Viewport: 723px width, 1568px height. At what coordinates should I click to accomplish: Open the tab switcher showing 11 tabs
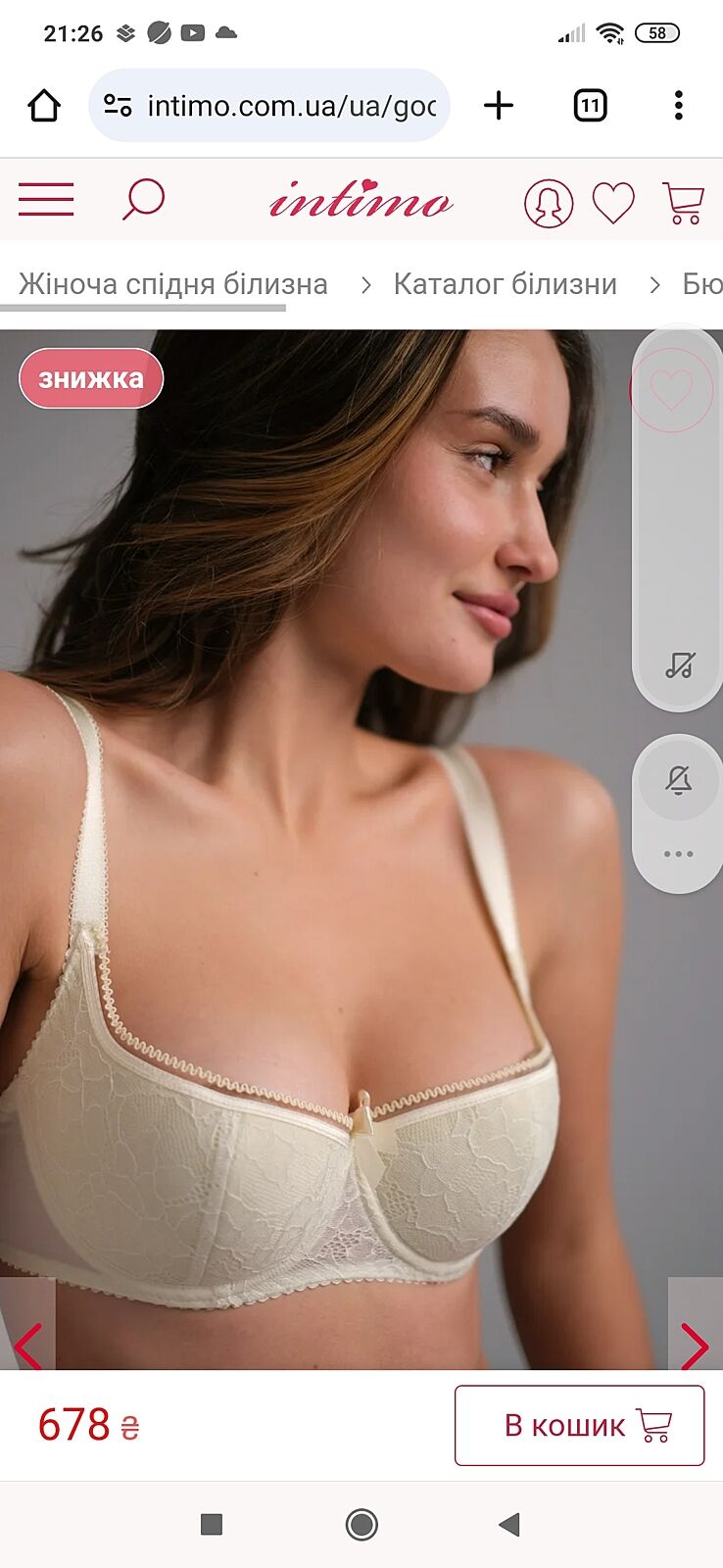(x=590, y=106)
